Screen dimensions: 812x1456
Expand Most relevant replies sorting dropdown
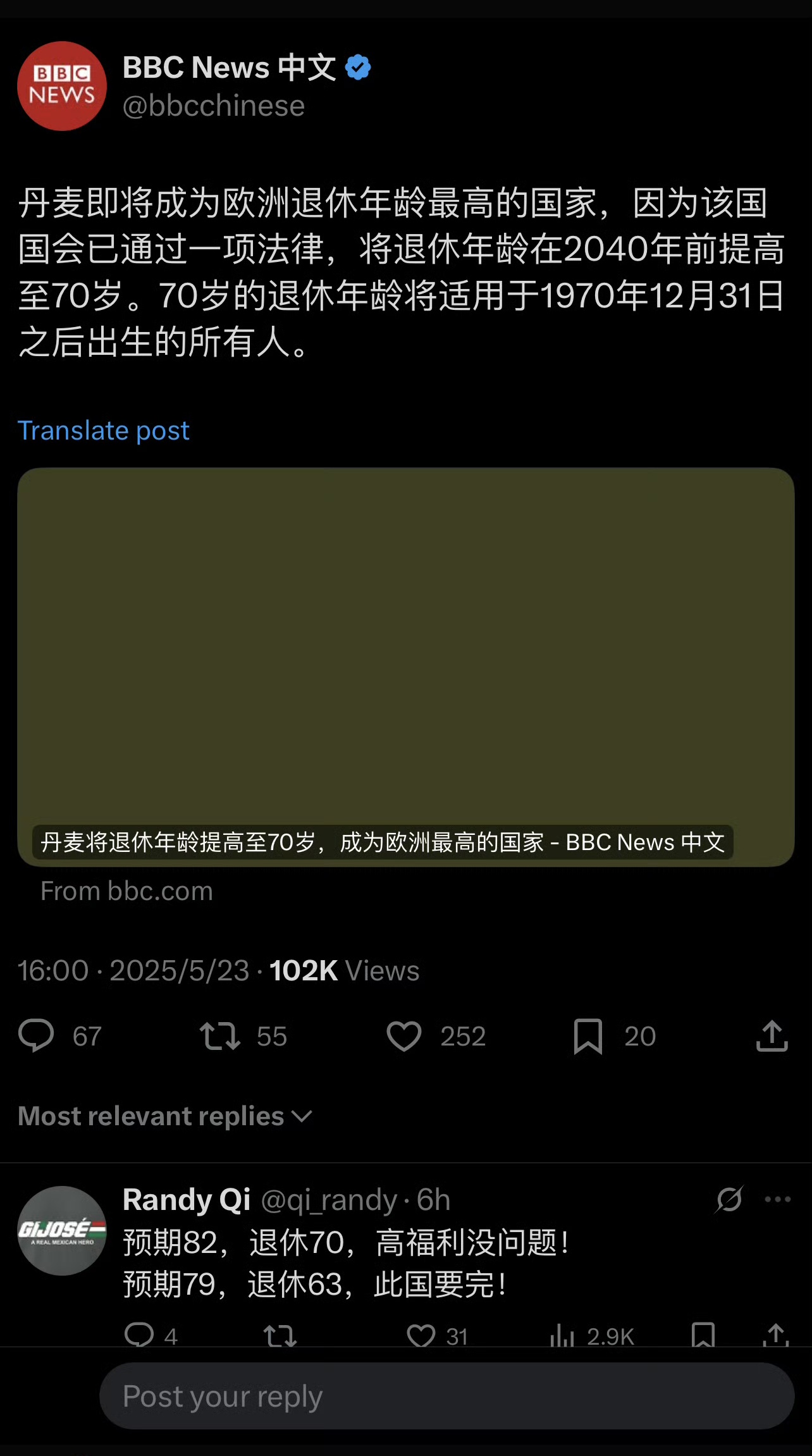[x=164, y=1116]
